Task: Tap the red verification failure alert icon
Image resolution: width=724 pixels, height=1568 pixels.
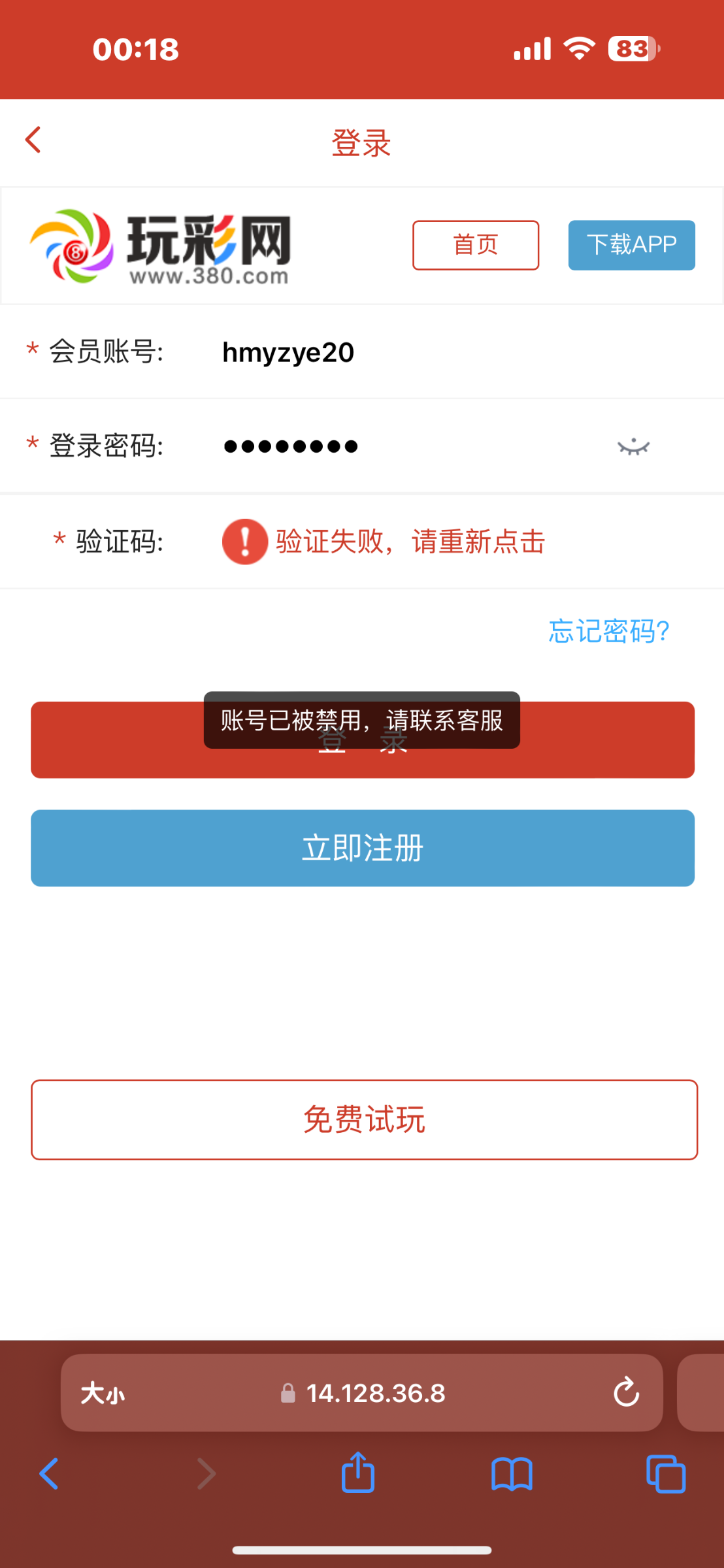Action: 244,542
